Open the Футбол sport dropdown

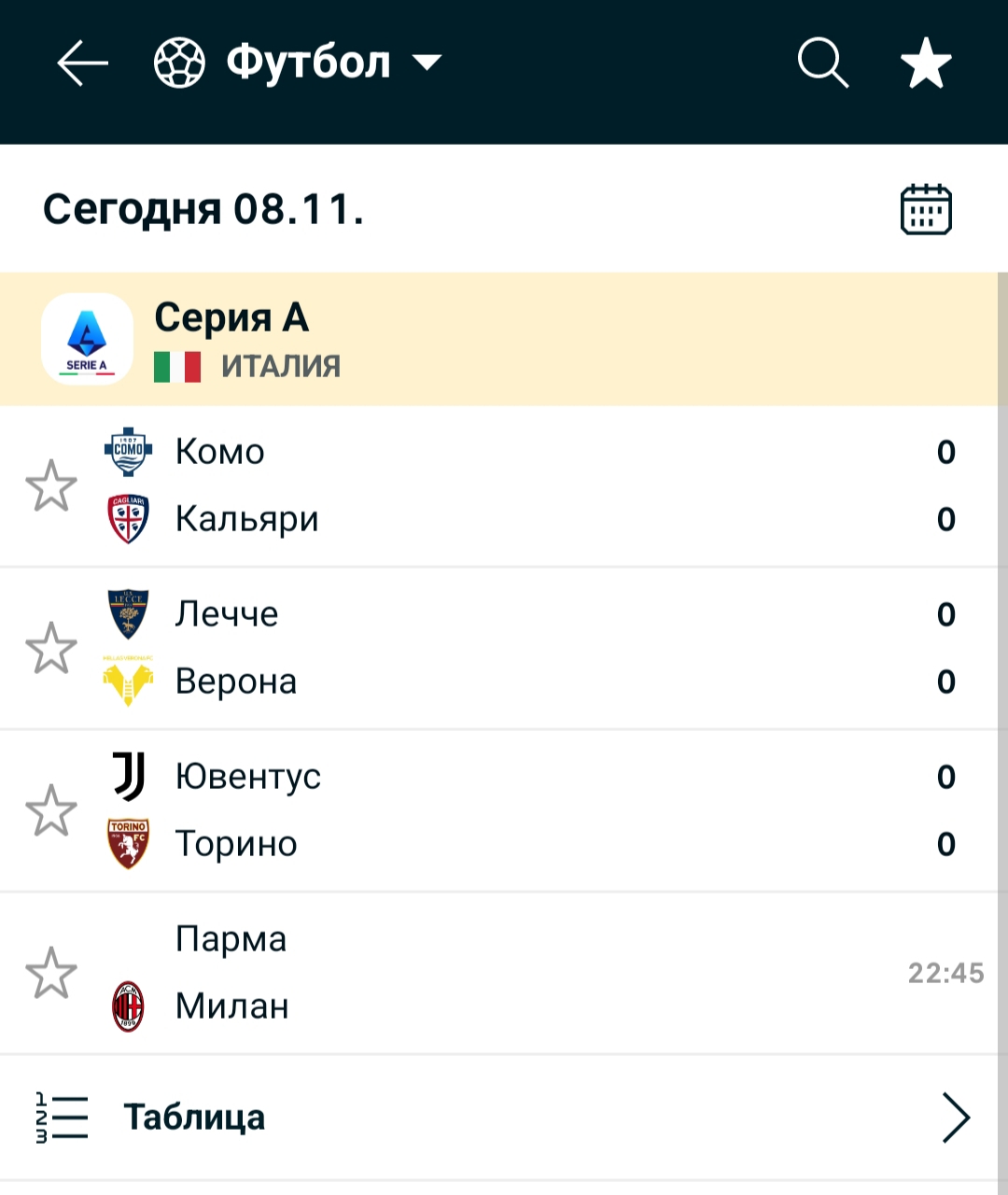point(297,63)
